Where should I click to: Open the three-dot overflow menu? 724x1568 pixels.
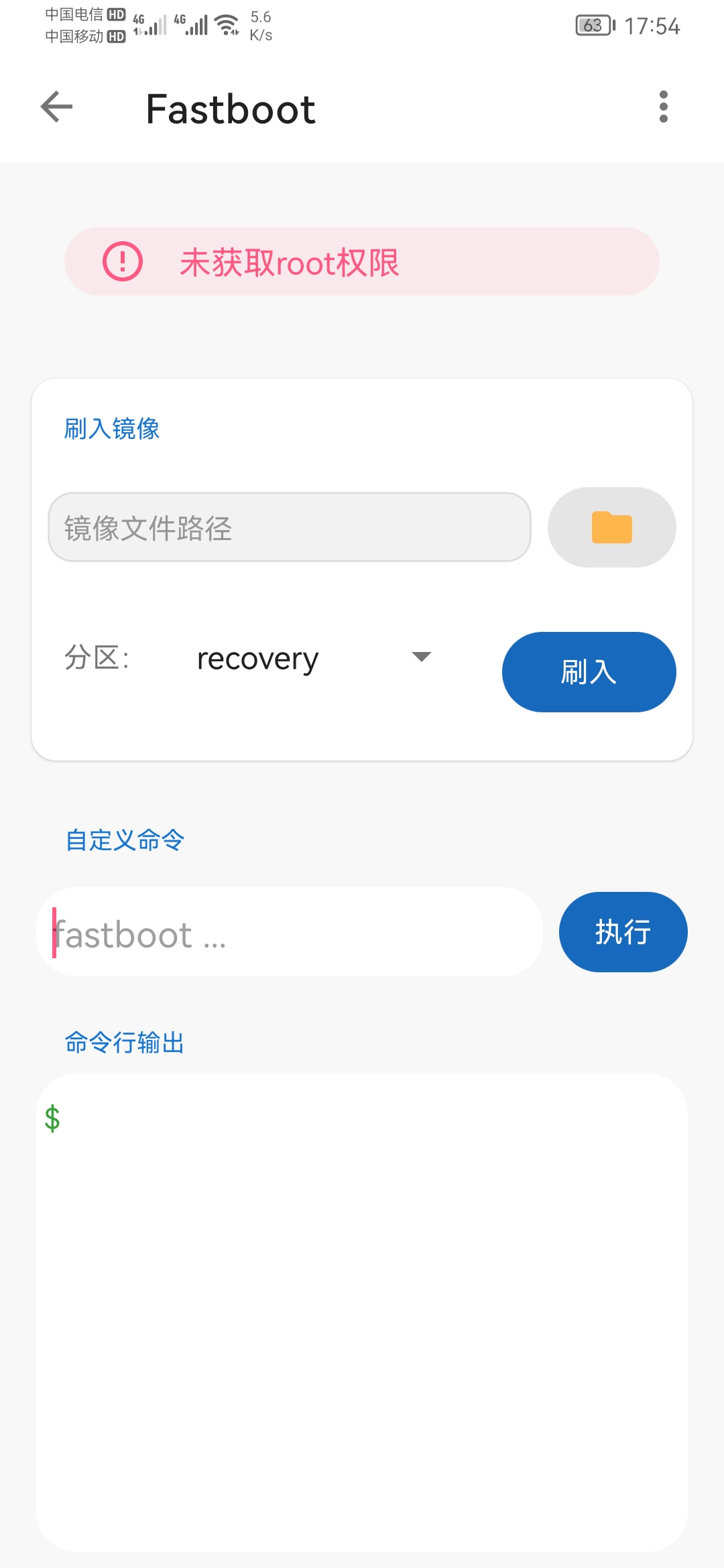coord(663,107)
